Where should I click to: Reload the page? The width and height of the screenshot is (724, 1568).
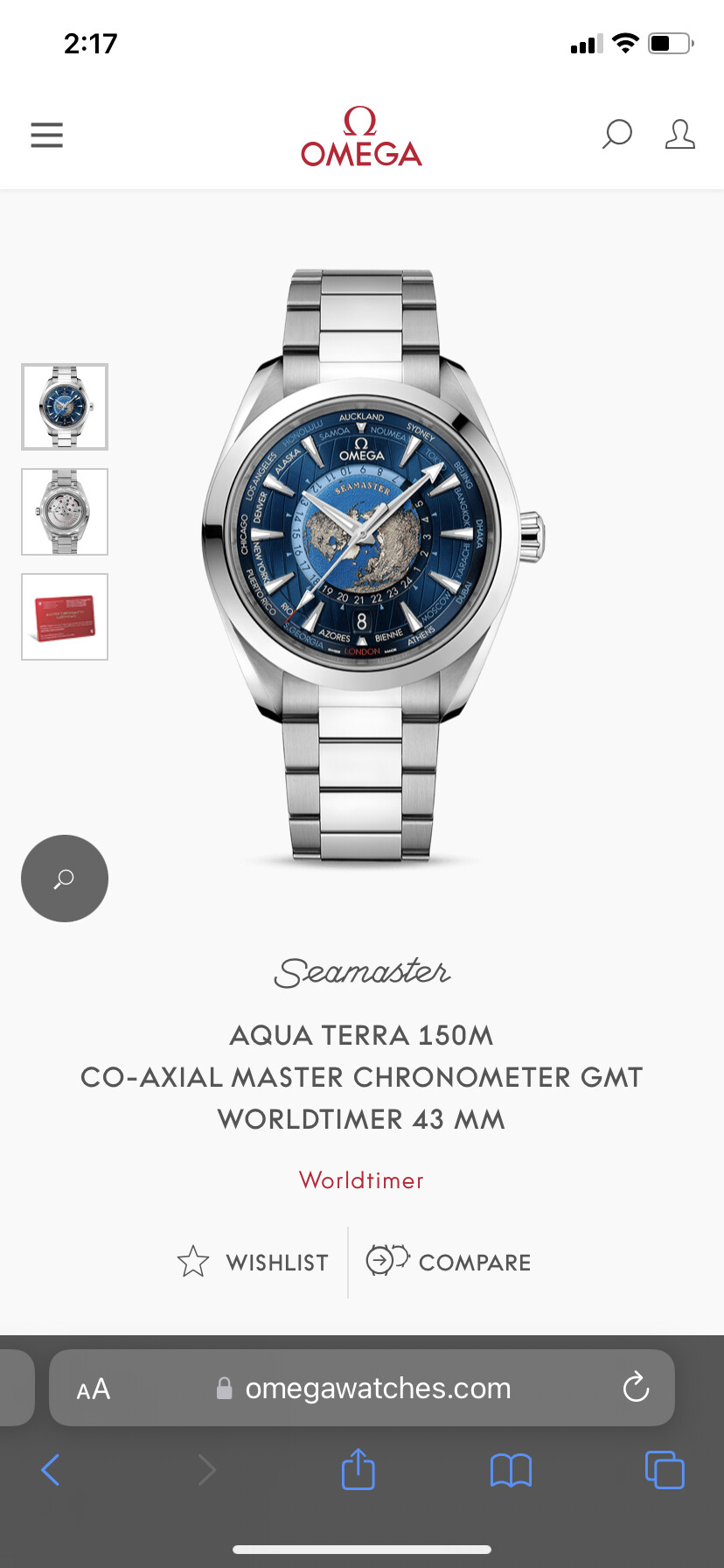click(x=636, y=1387)
